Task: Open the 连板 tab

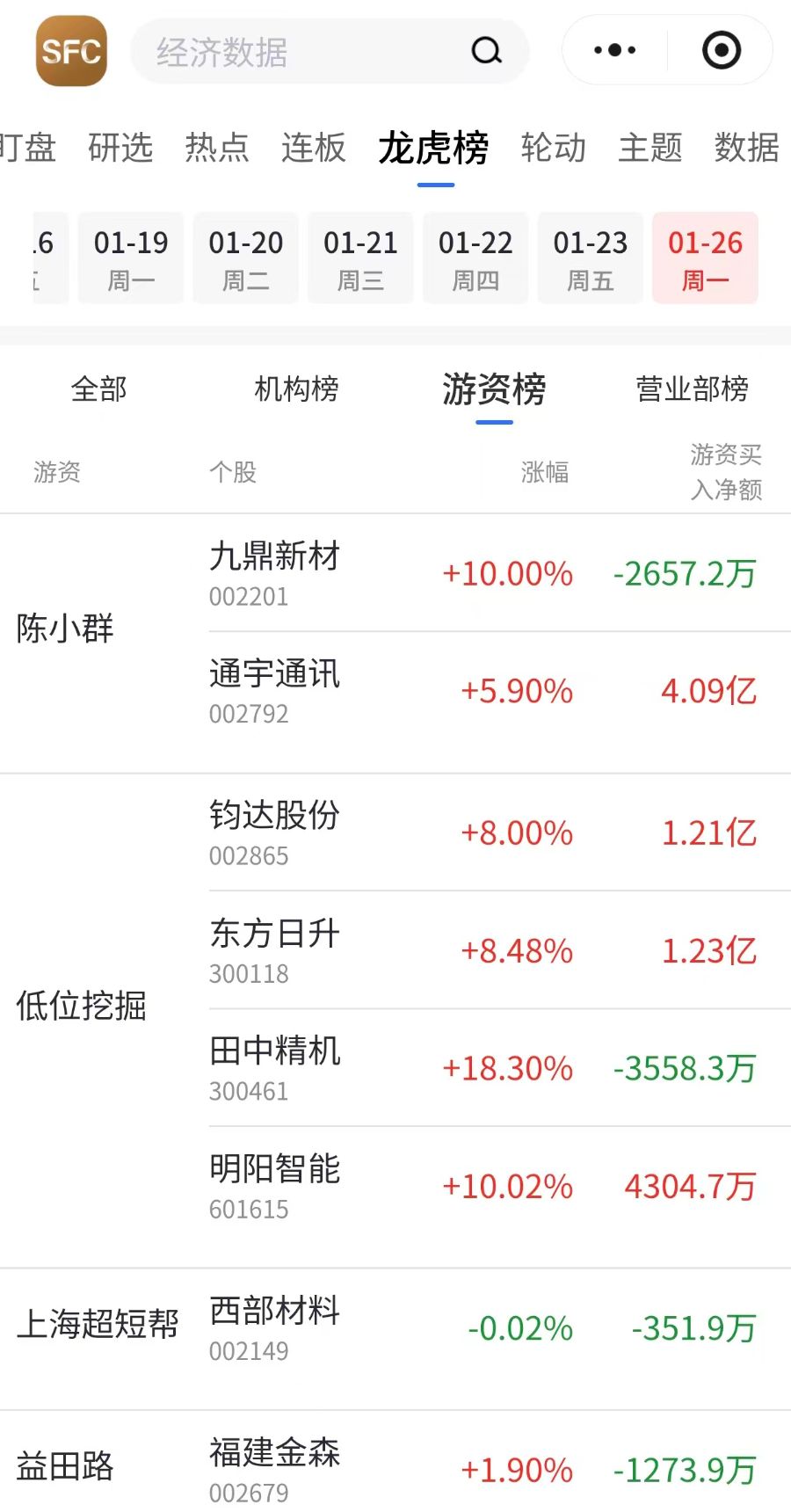Action: (x=314, y=148)
